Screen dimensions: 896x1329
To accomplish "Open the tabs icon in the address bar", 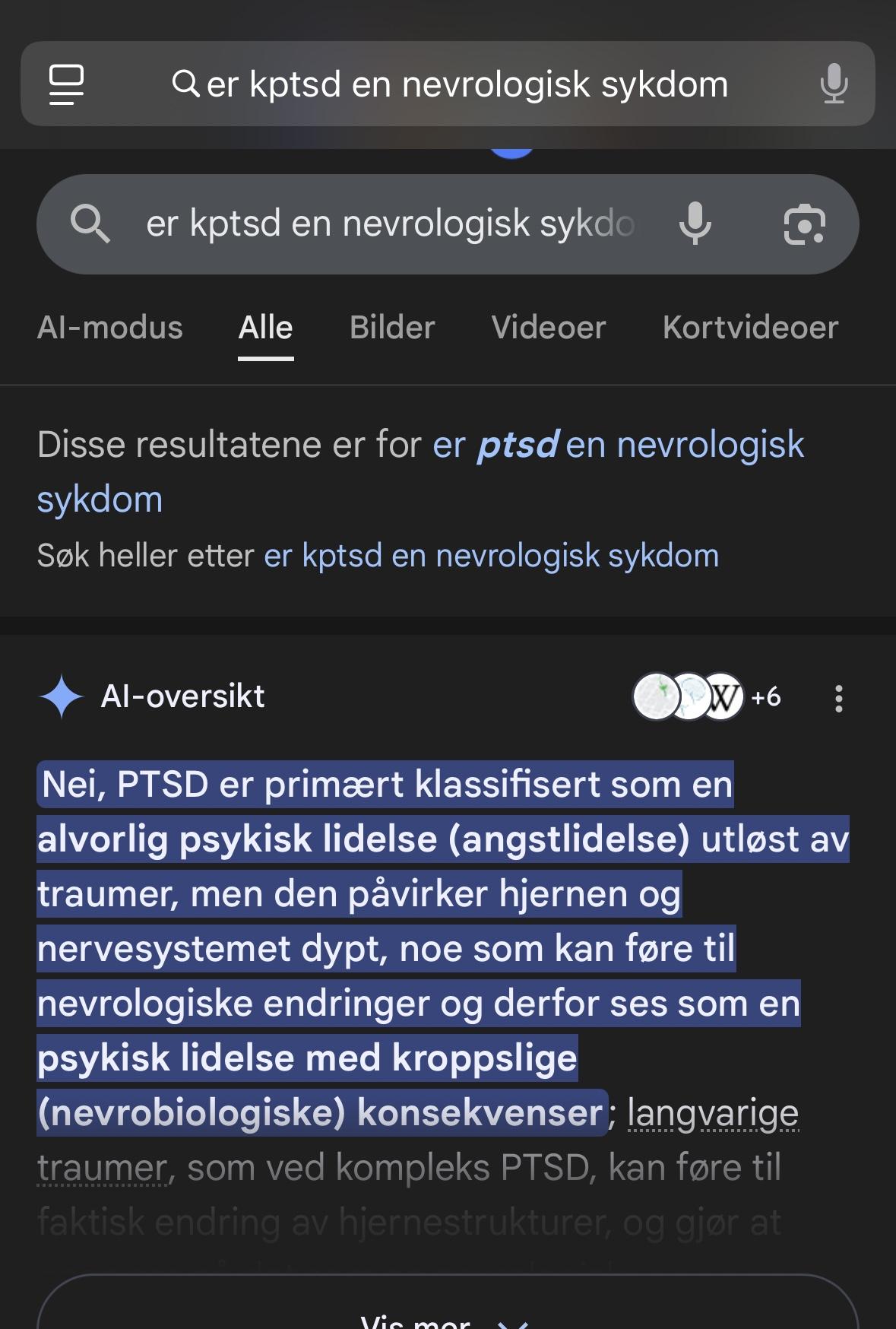I will (67, 84).
